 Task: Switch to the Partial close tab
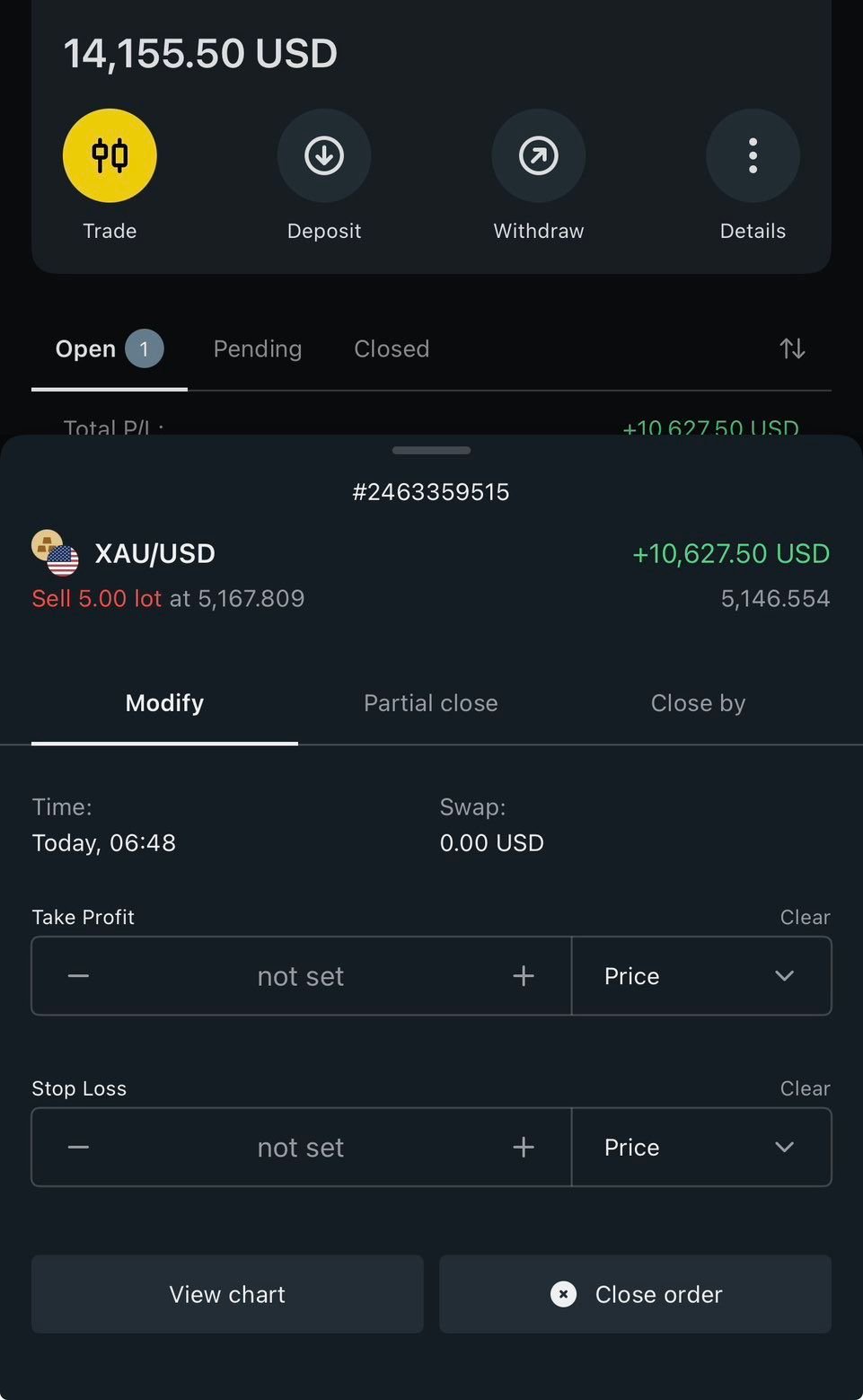pyautogui.click(x=430, y=703)
